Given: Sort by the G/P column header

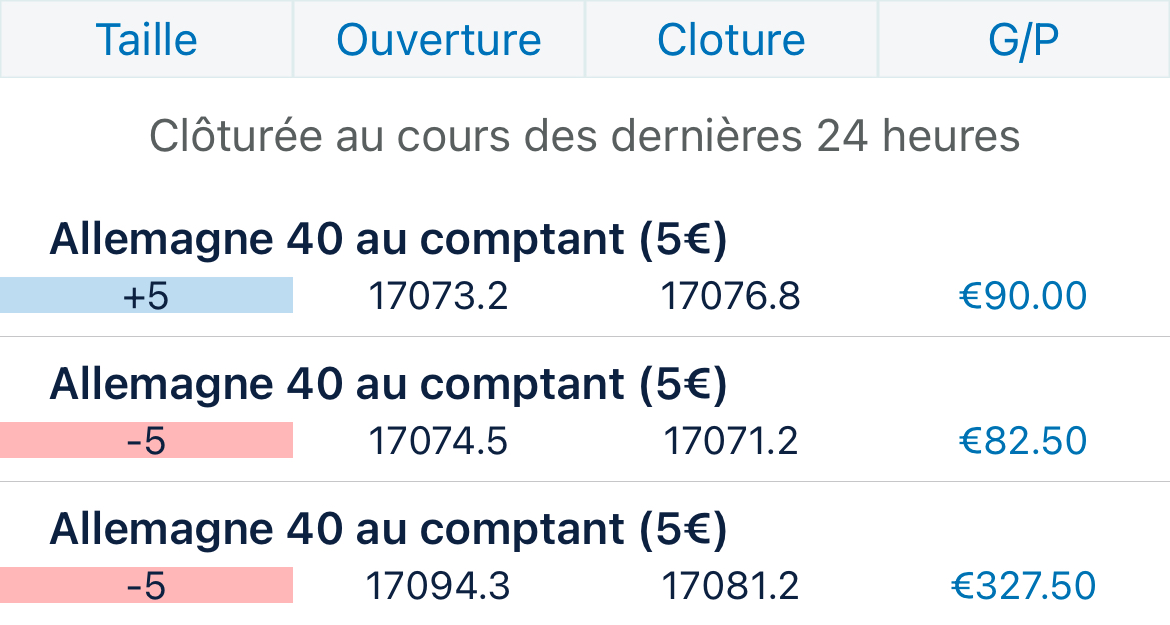Looking at the screenshot, I should 1023,40.
